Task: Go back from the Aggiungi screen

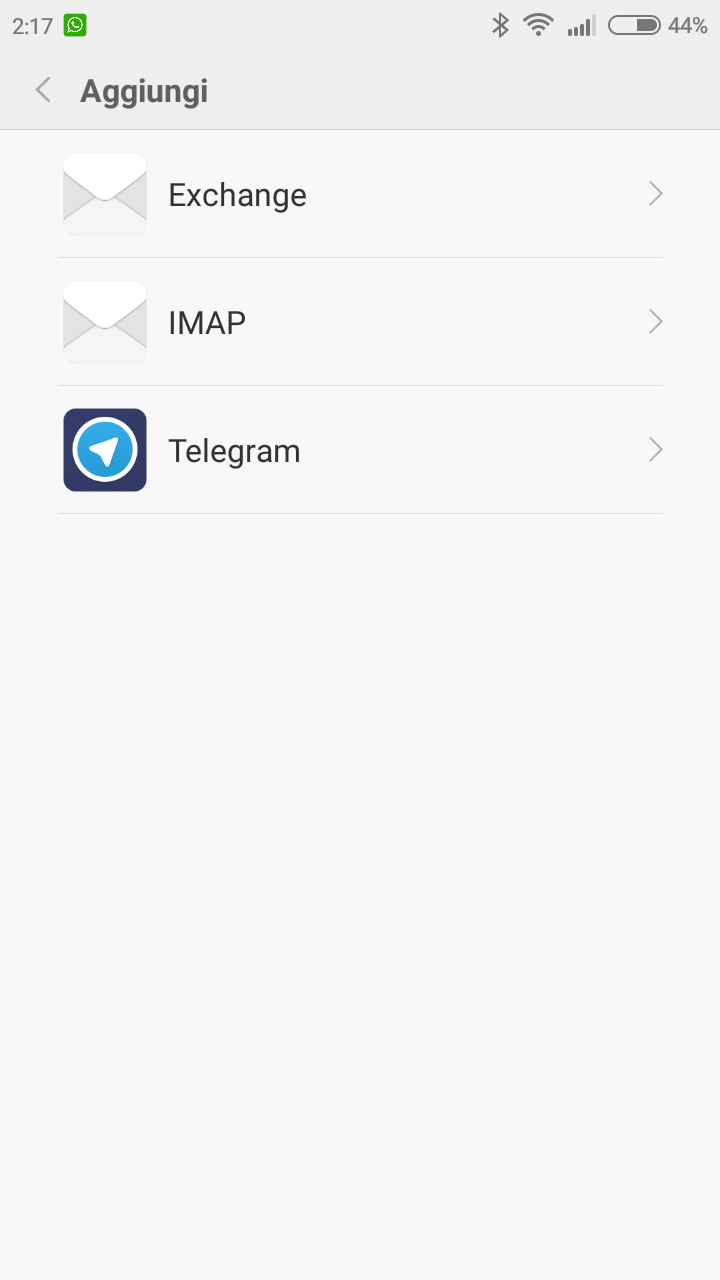Action: pyautogui.click(x=43, y=91)
